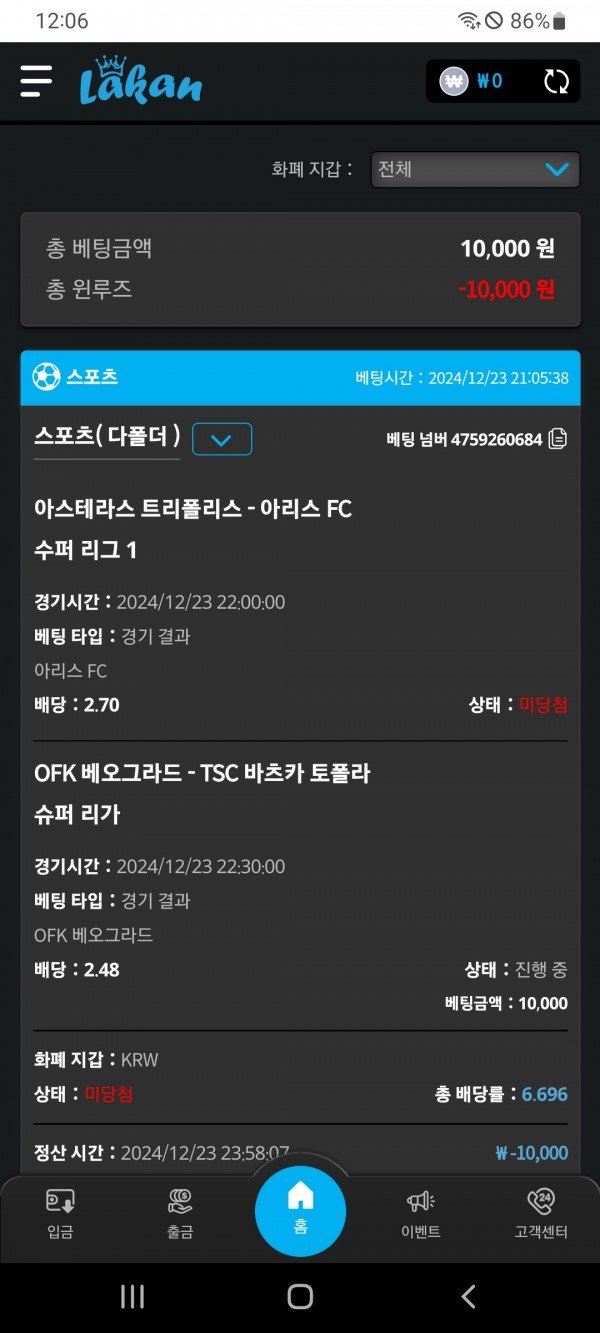Open the hamburger menu
This screenshot has height=1333, width=600.
[36, 82]
